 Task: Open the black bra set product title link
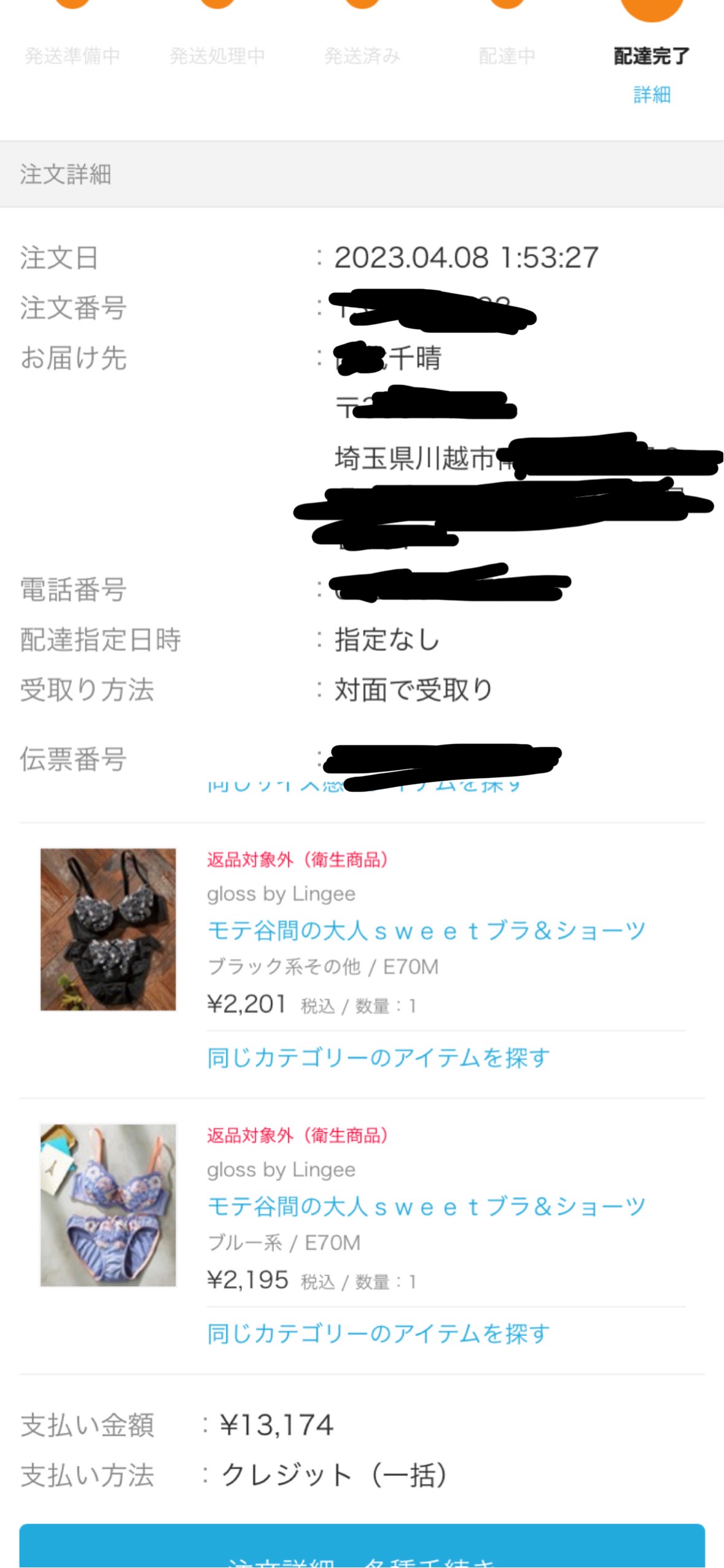tap(425, 930)
